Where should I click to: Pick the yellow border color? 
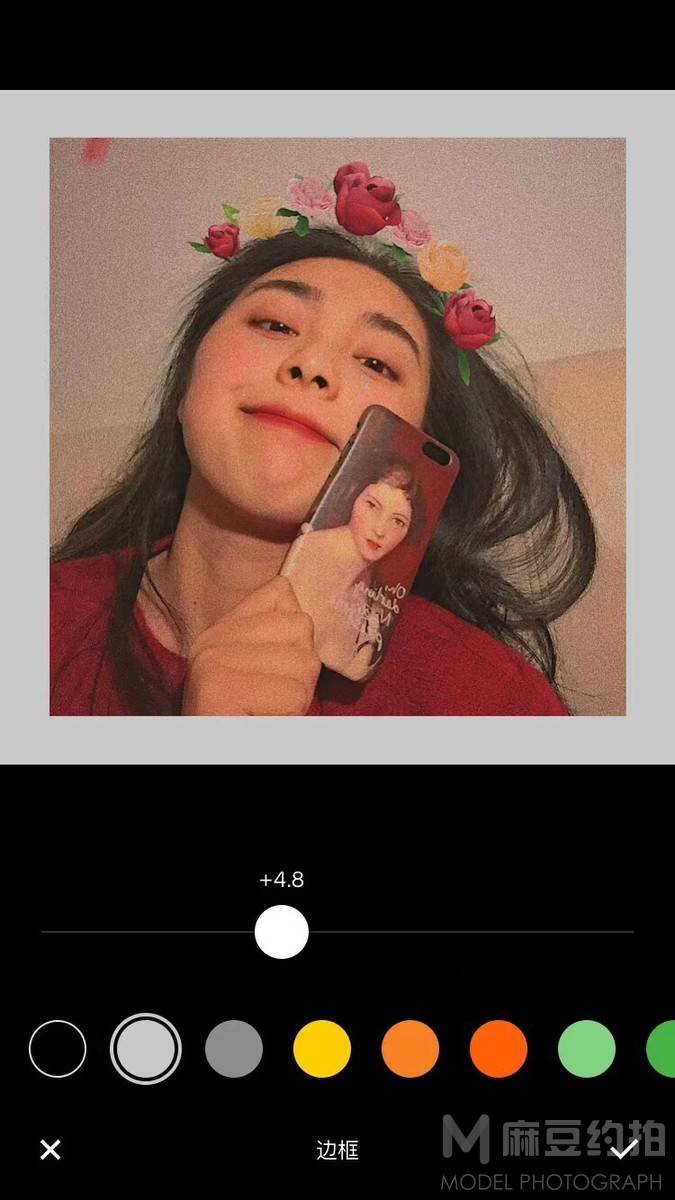pyautogui.click(x=322, y=1048)
